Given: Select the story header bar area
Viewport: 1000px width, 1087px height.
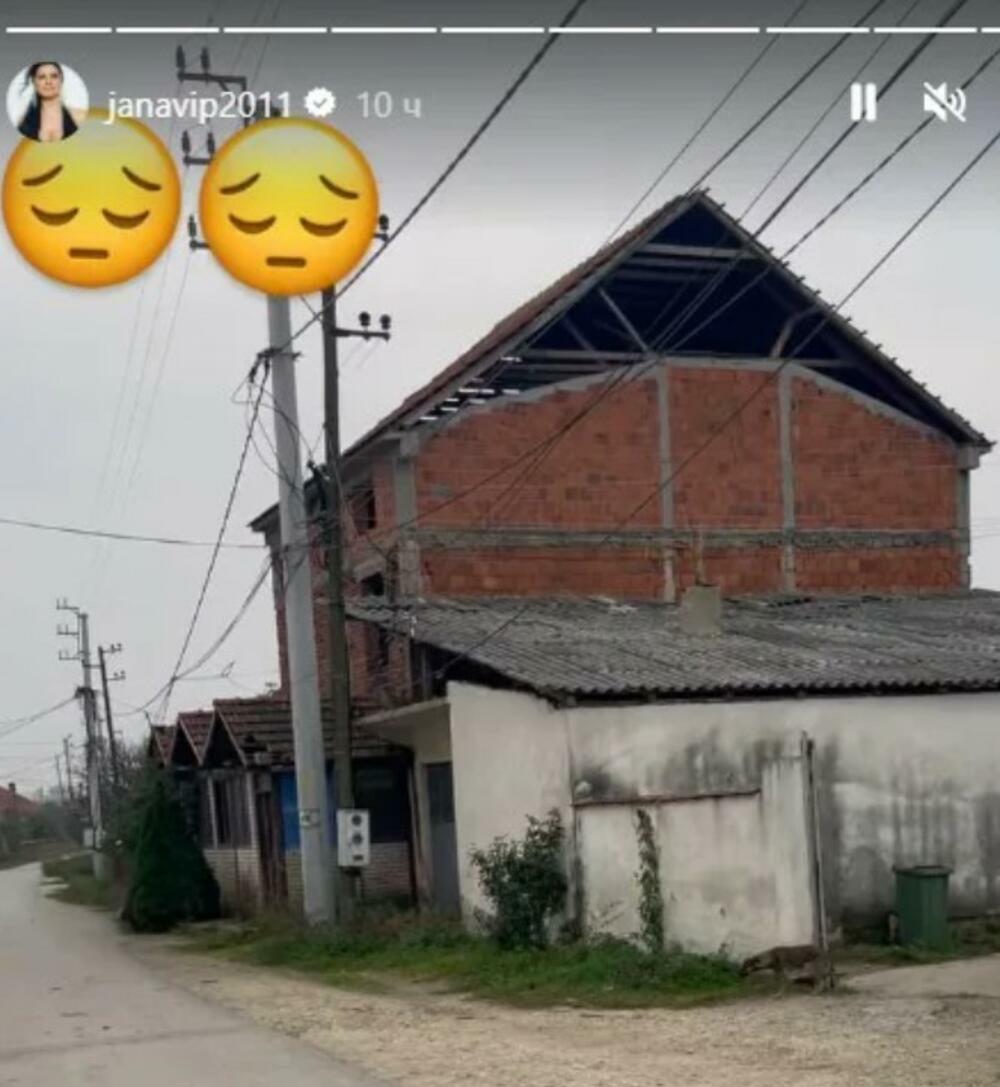Looking at the screenshot, I should 500,98.
